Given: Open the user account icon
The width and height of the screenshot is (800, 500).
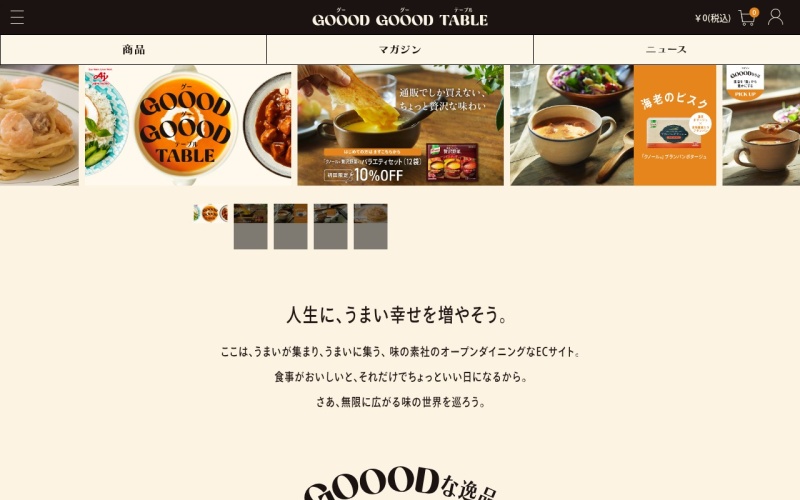Looking at the screenshot, I should pos(775,17).
